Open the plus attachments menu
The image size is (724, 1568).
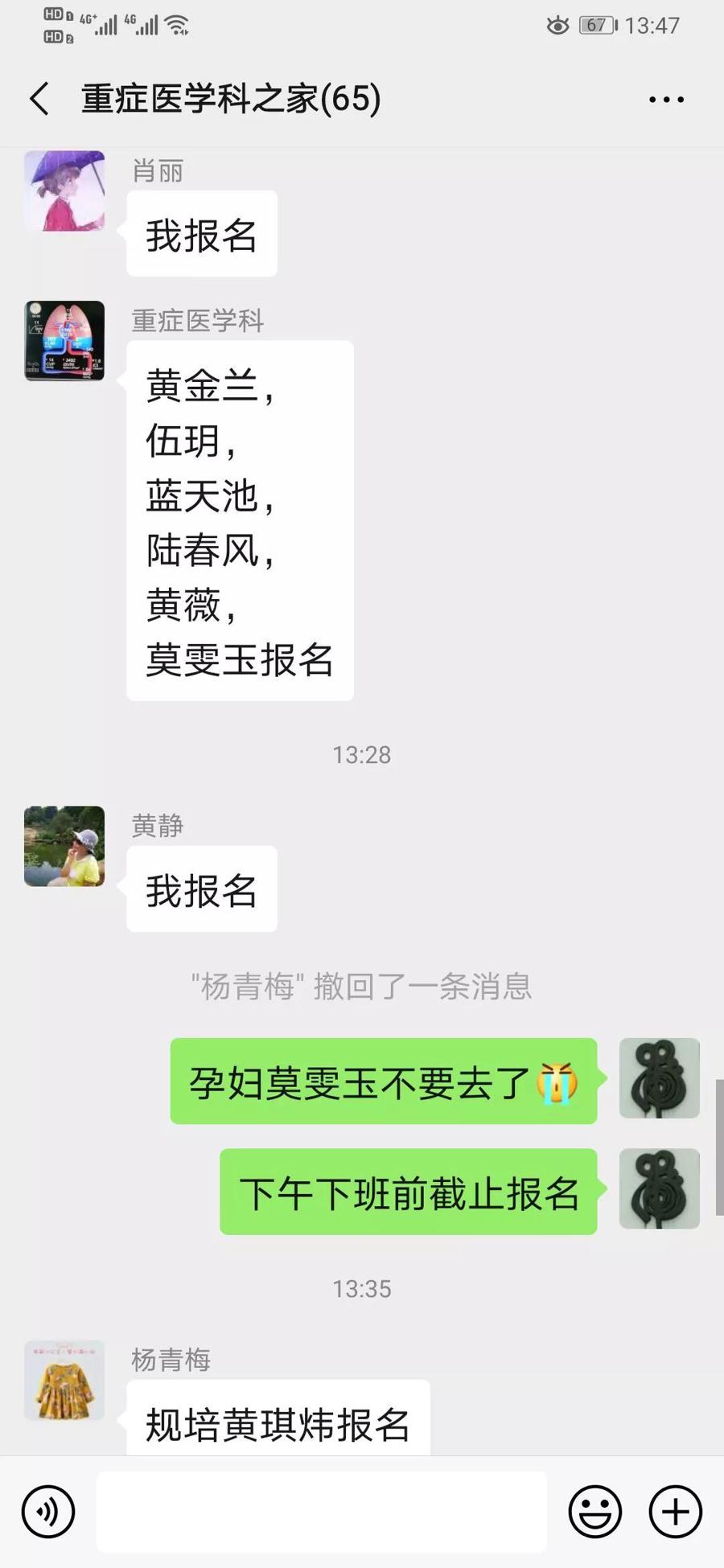[x=675, y=1512]
